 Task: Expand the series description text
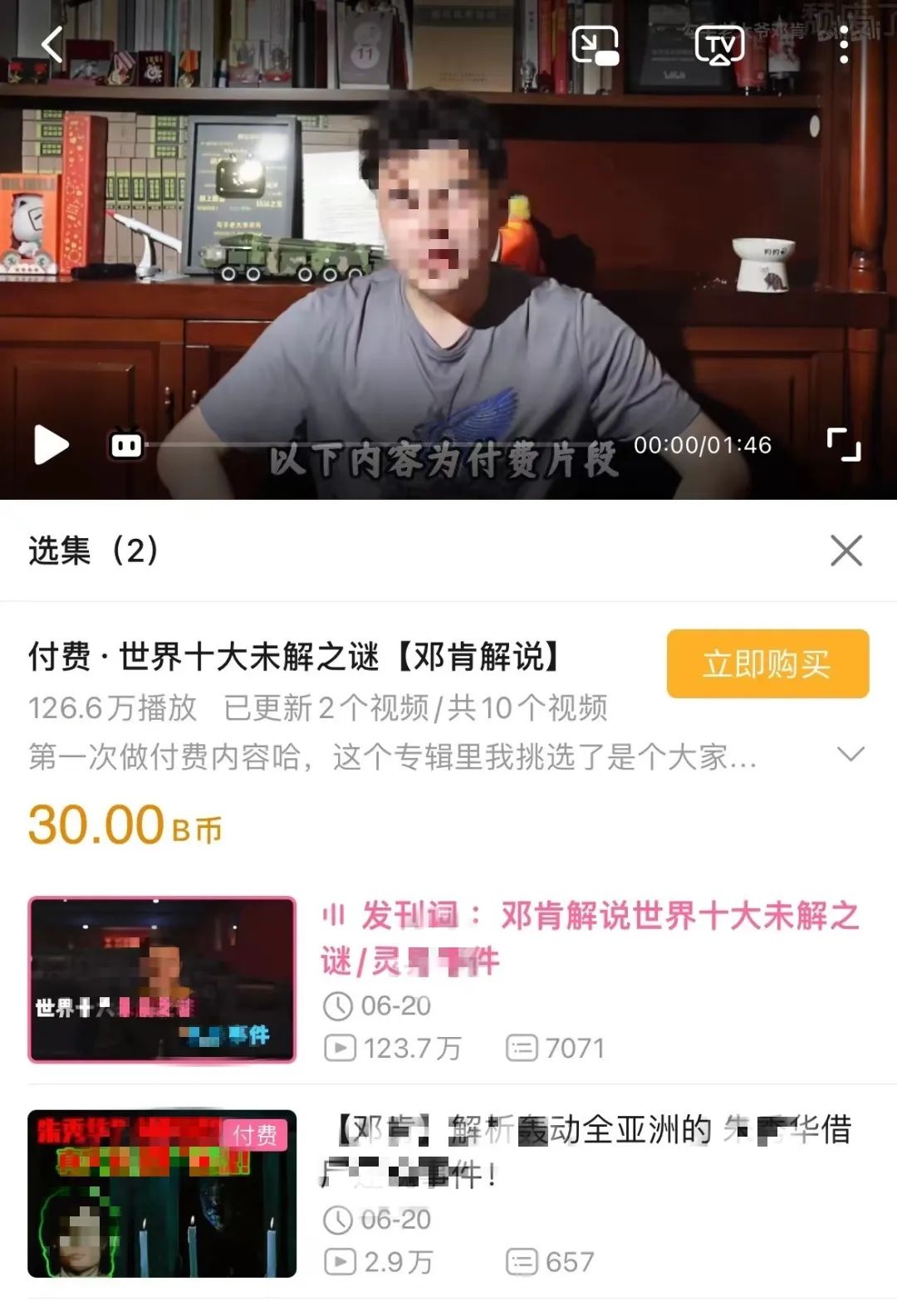[850, 755]
